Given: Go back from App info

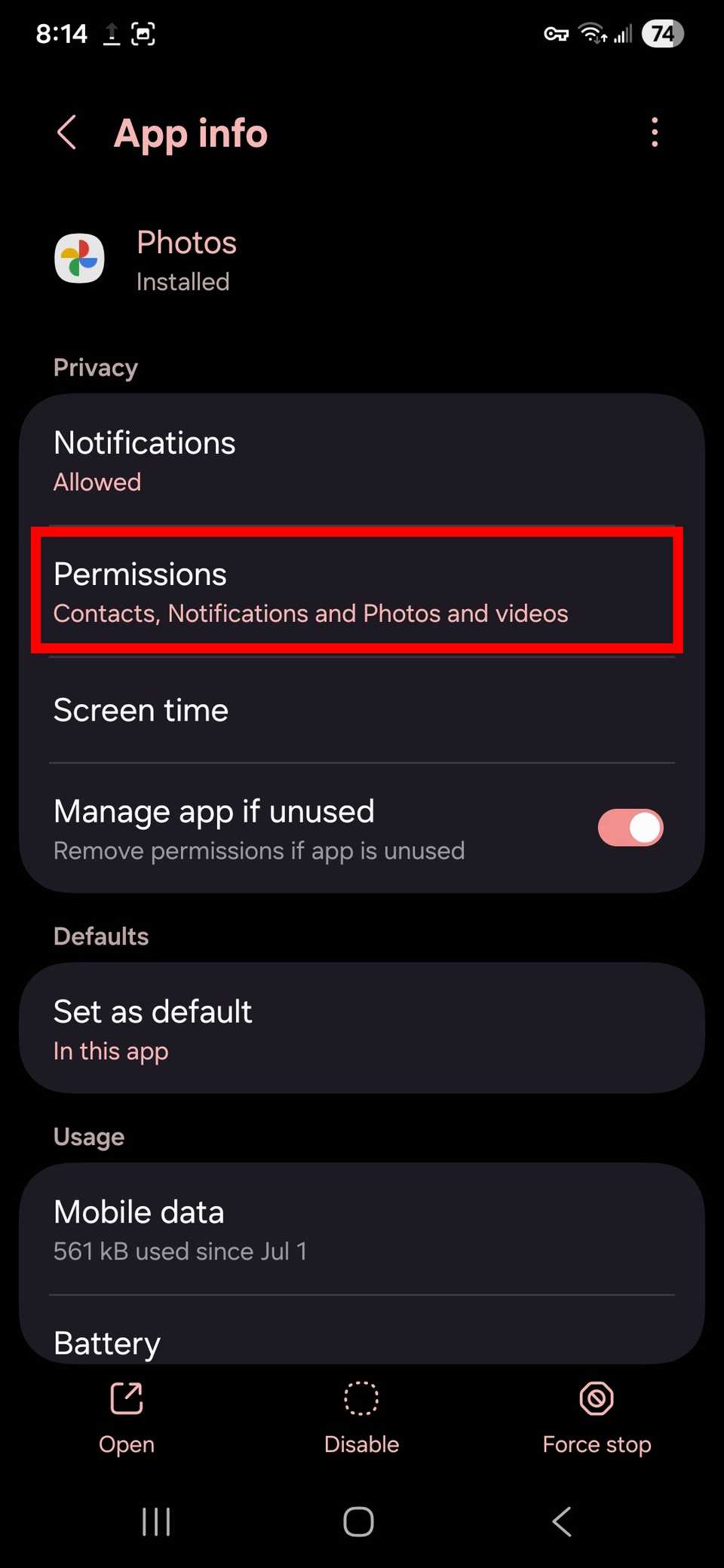Looking at the screenshot, I should (67, 133).
